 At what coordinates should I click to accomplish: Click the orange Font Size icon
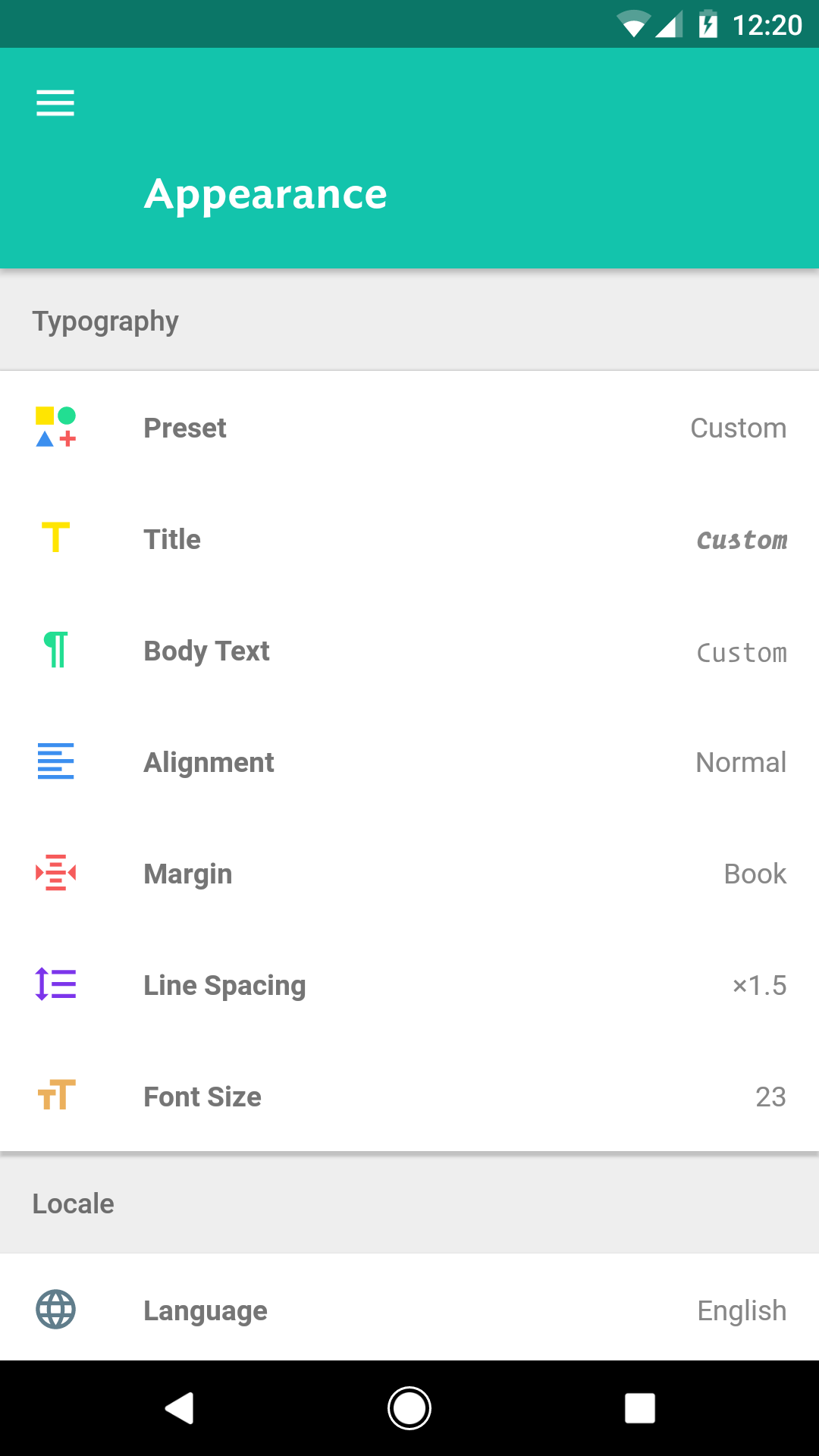(55, 1096)
